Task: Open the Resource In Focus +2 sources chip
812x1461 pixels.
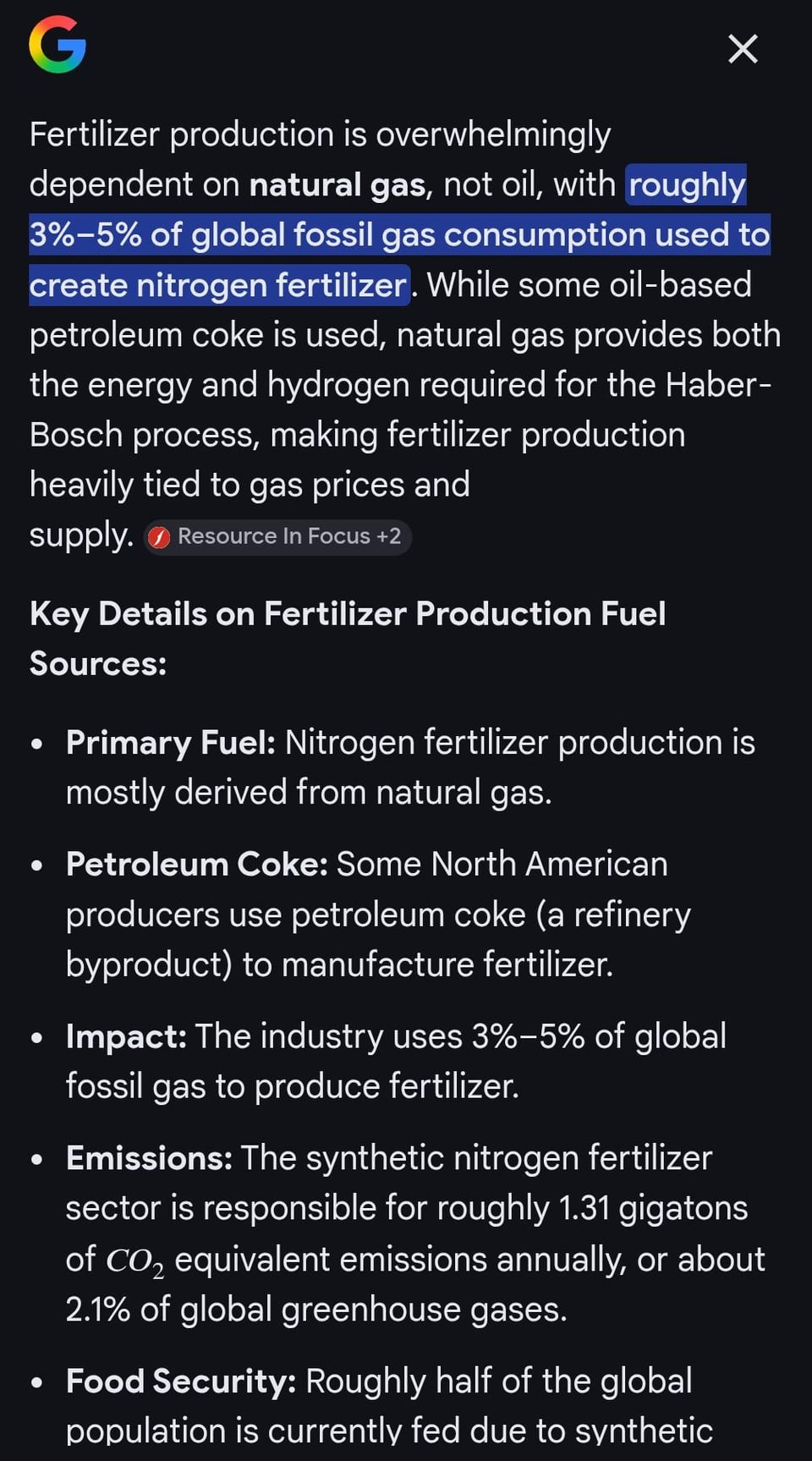Action: (277, 536)
